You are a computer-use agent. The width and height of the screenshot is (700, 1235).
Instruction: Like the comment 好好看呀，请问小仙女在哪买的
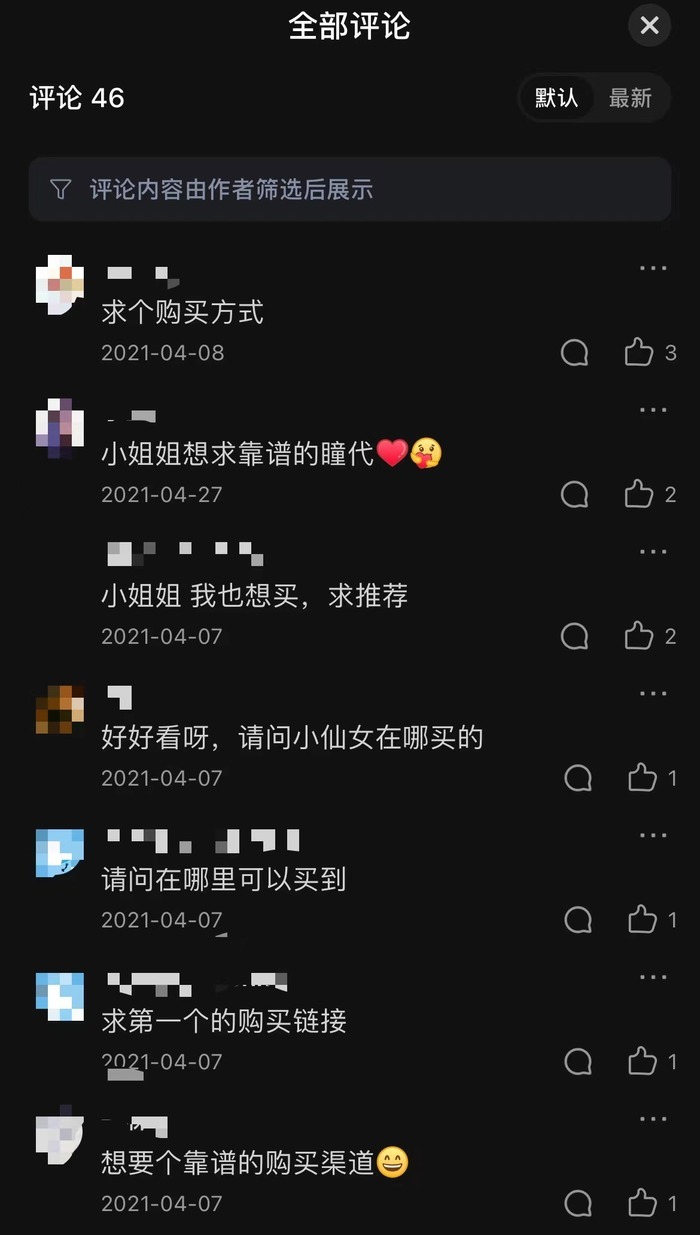642,778
